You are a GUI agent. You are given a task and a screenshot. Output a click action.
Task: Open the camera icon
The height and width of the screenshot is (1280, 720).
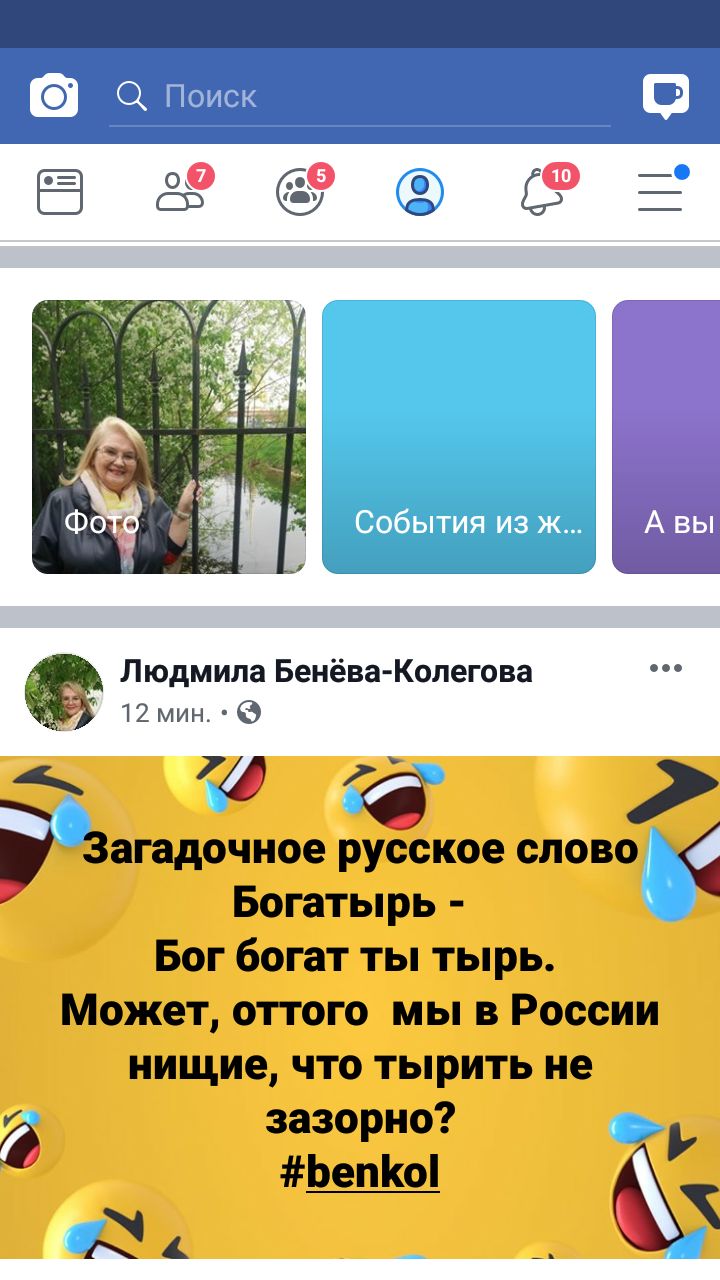(x=54, y=96)
